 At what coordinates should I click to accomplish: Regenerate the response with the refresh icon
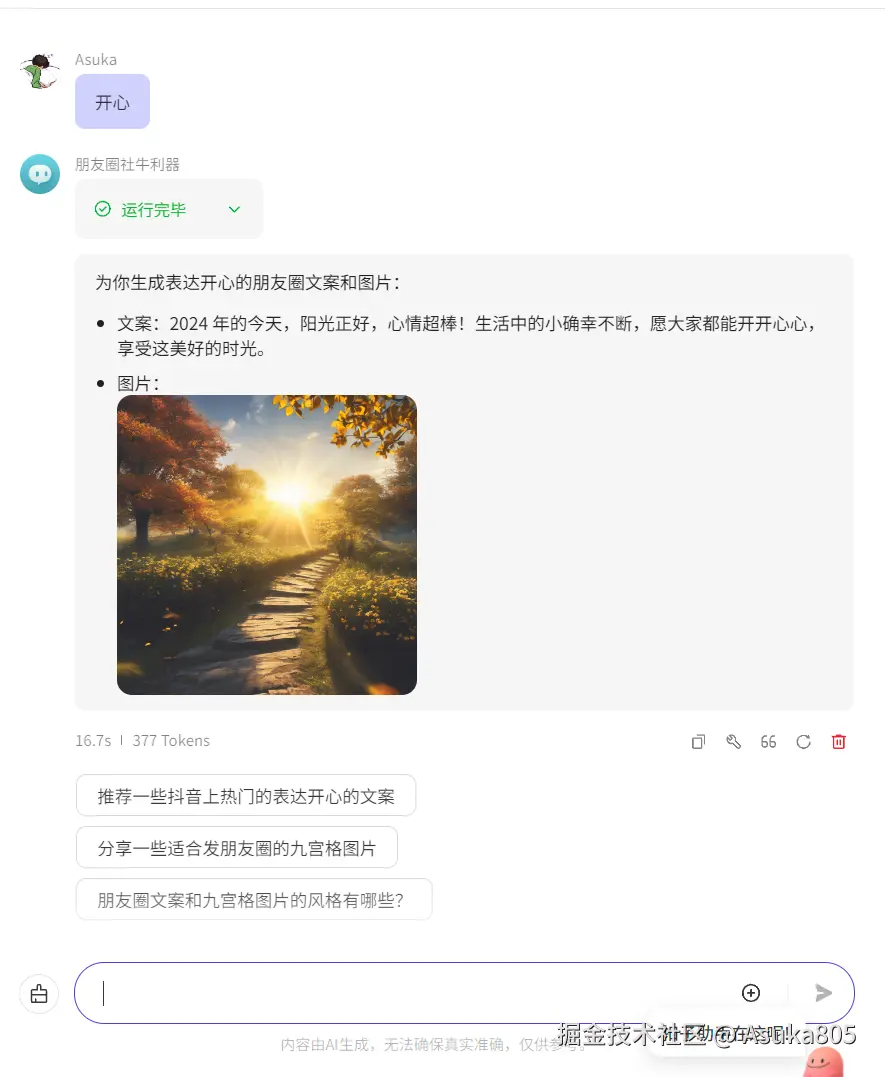coord(803,741)
